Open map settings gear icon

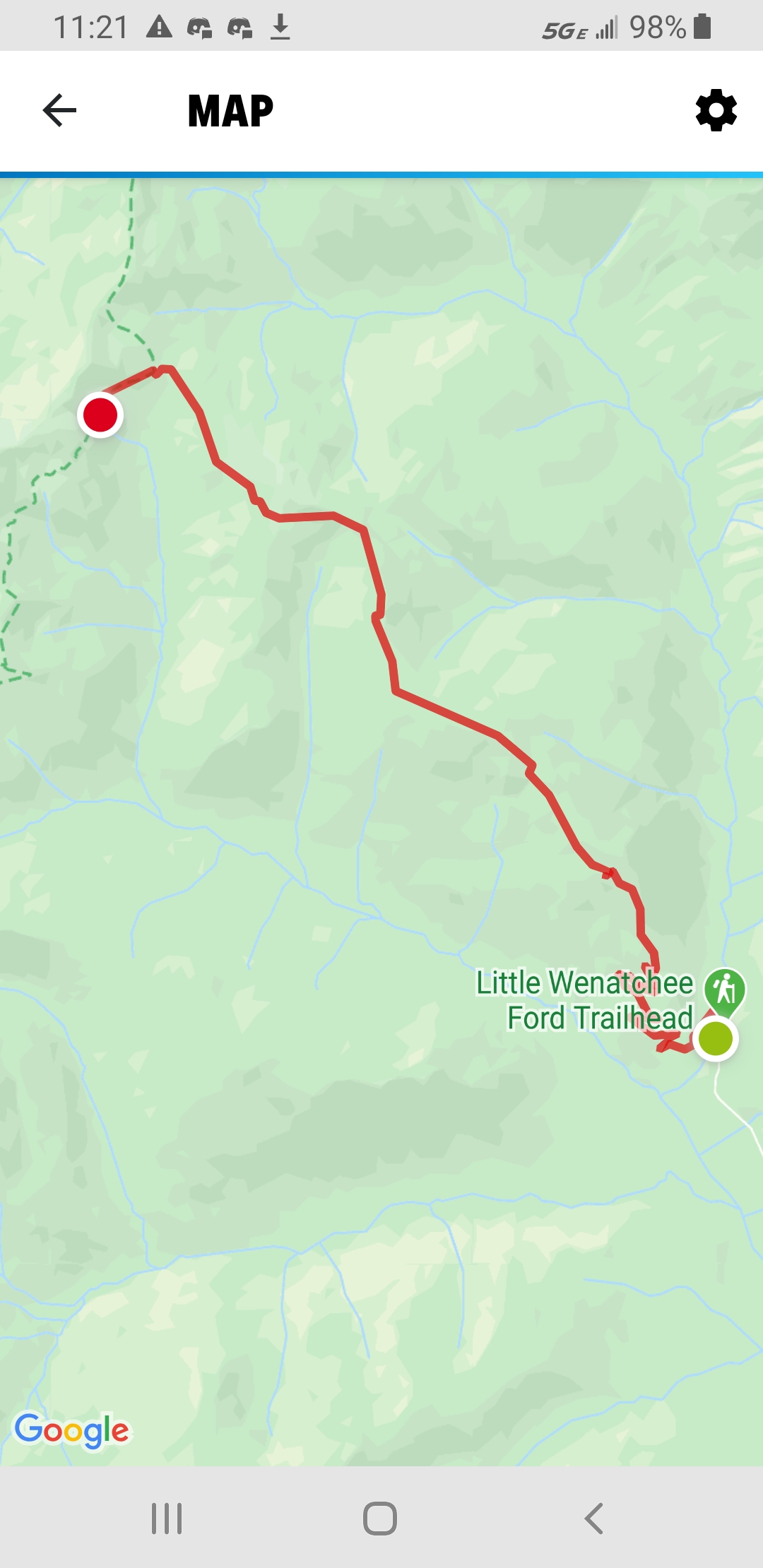click(716, 110)
